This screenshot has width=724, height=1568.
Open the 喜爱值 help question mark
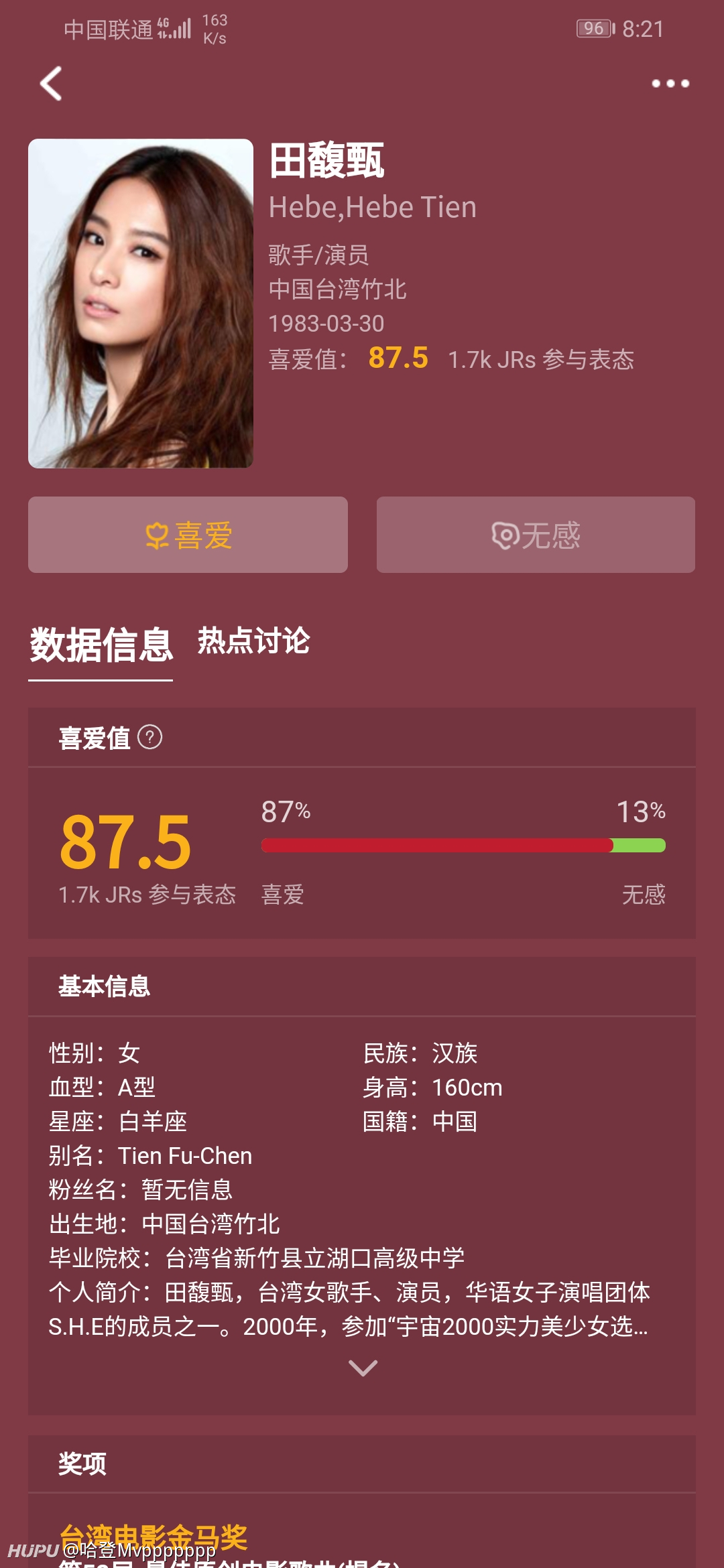[149, 738]
